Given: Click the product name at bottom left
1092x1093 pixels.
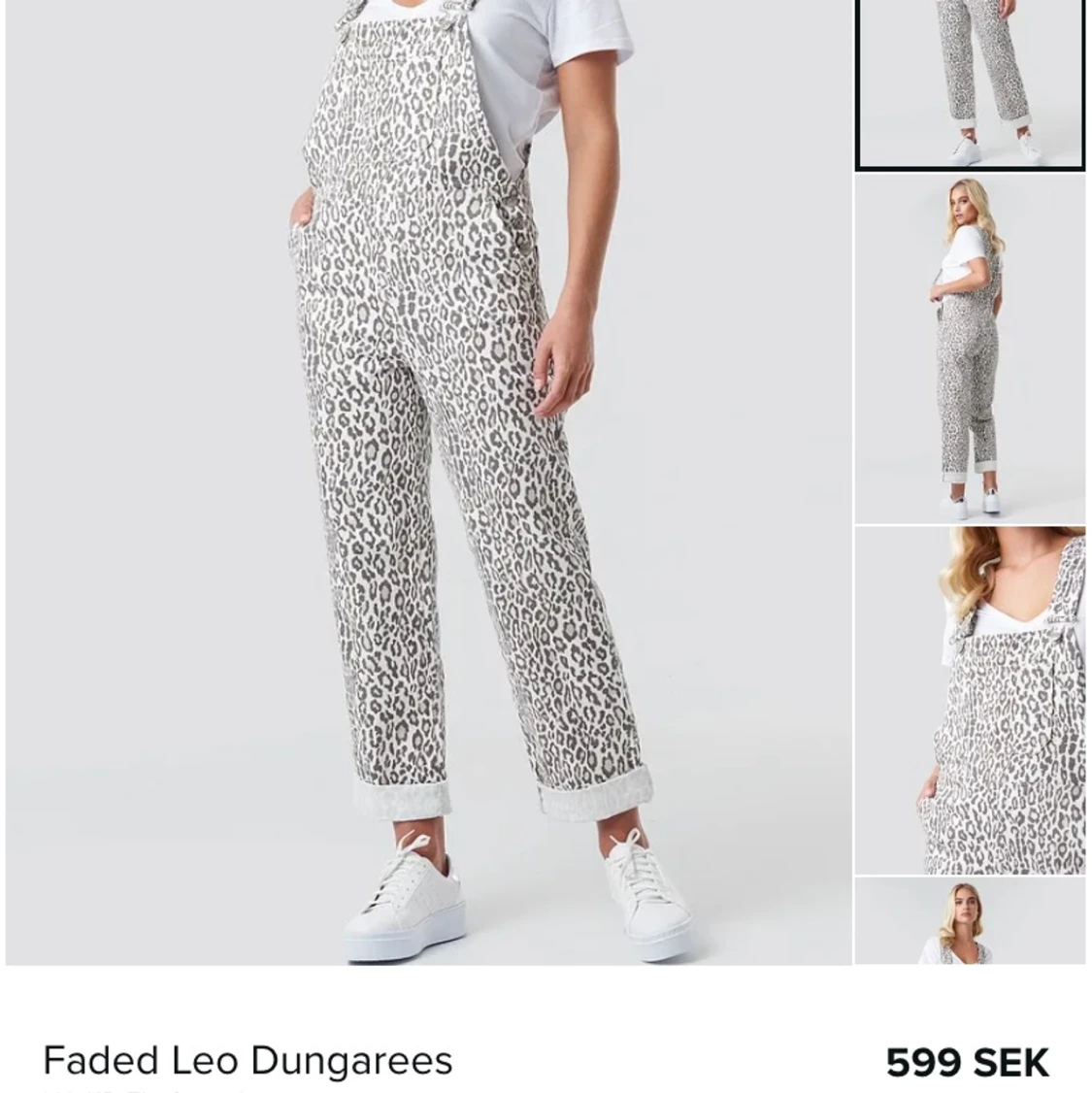Looking at the screenshot, I should [x=246, y=1061].
